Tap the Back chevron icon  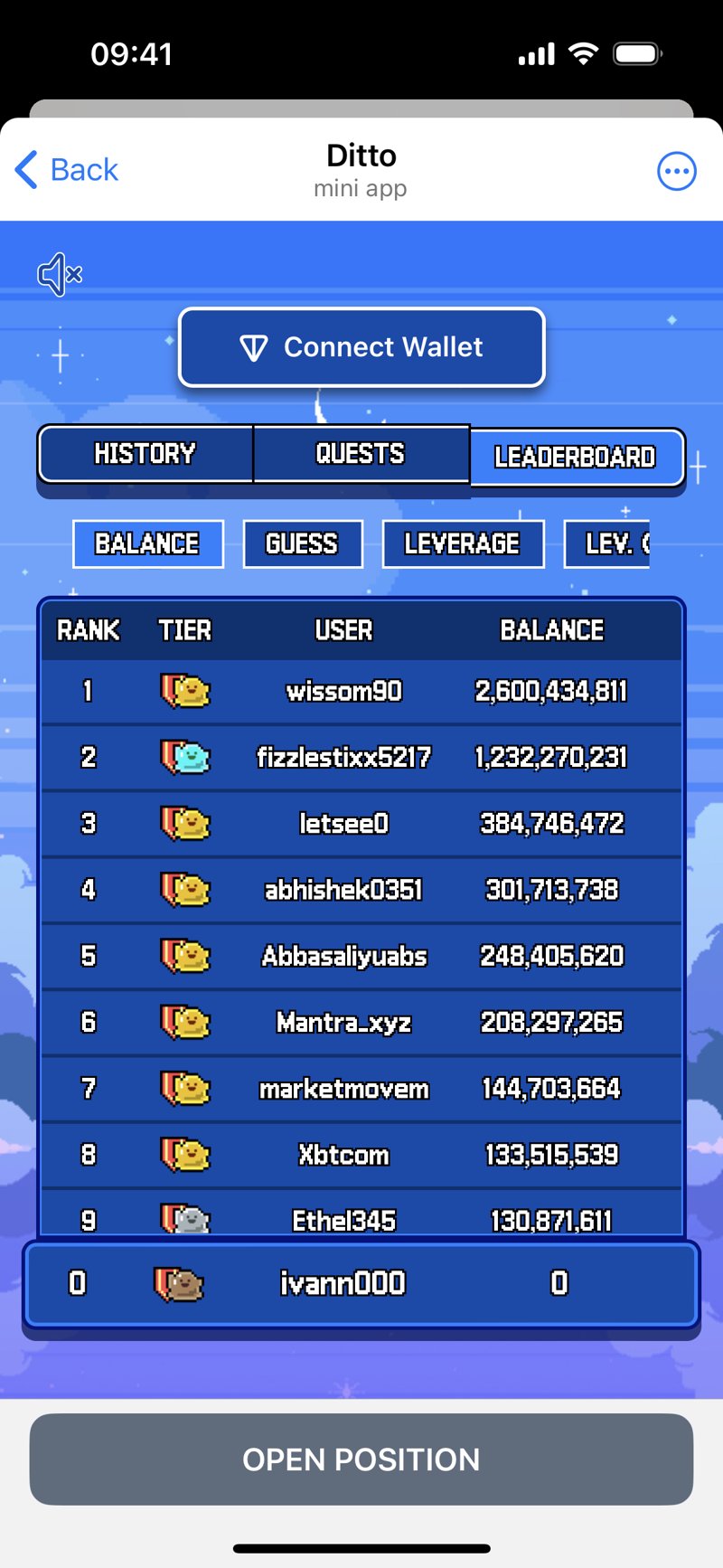25,169
